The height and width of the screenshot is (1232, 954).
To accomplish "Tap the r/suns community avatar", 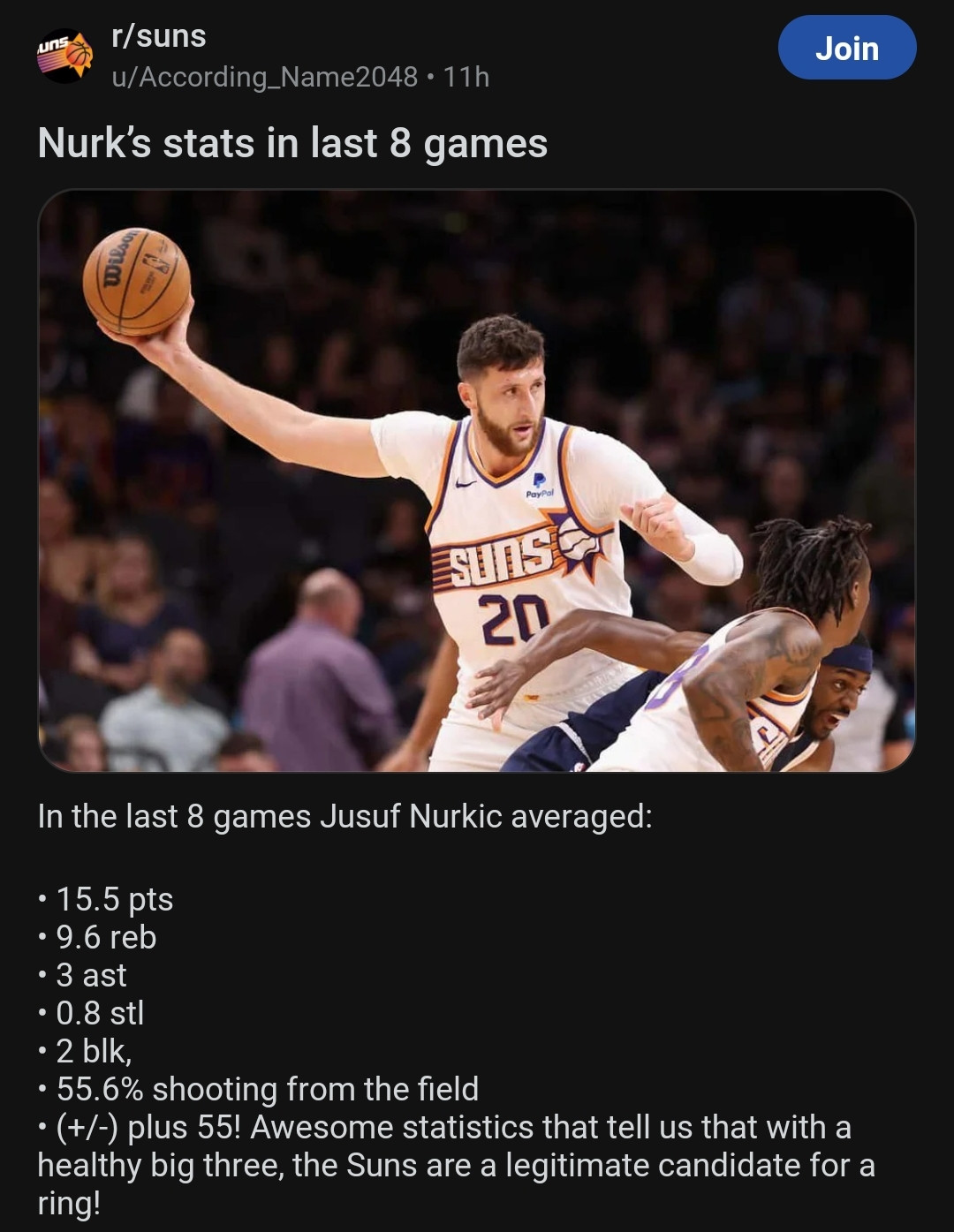I will [x=64, y=57].
